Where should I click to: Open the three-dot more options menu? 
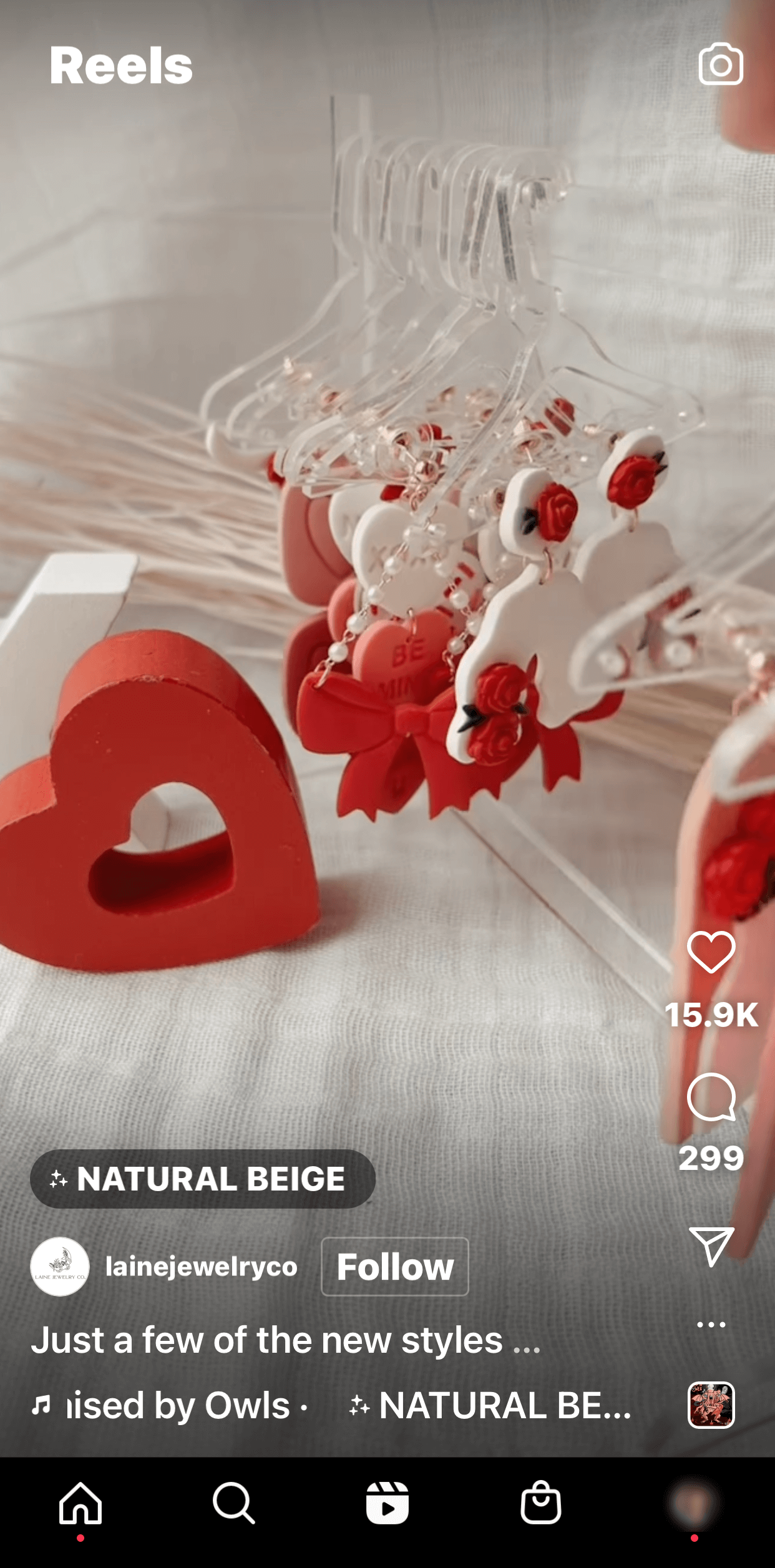(711, 1324)
